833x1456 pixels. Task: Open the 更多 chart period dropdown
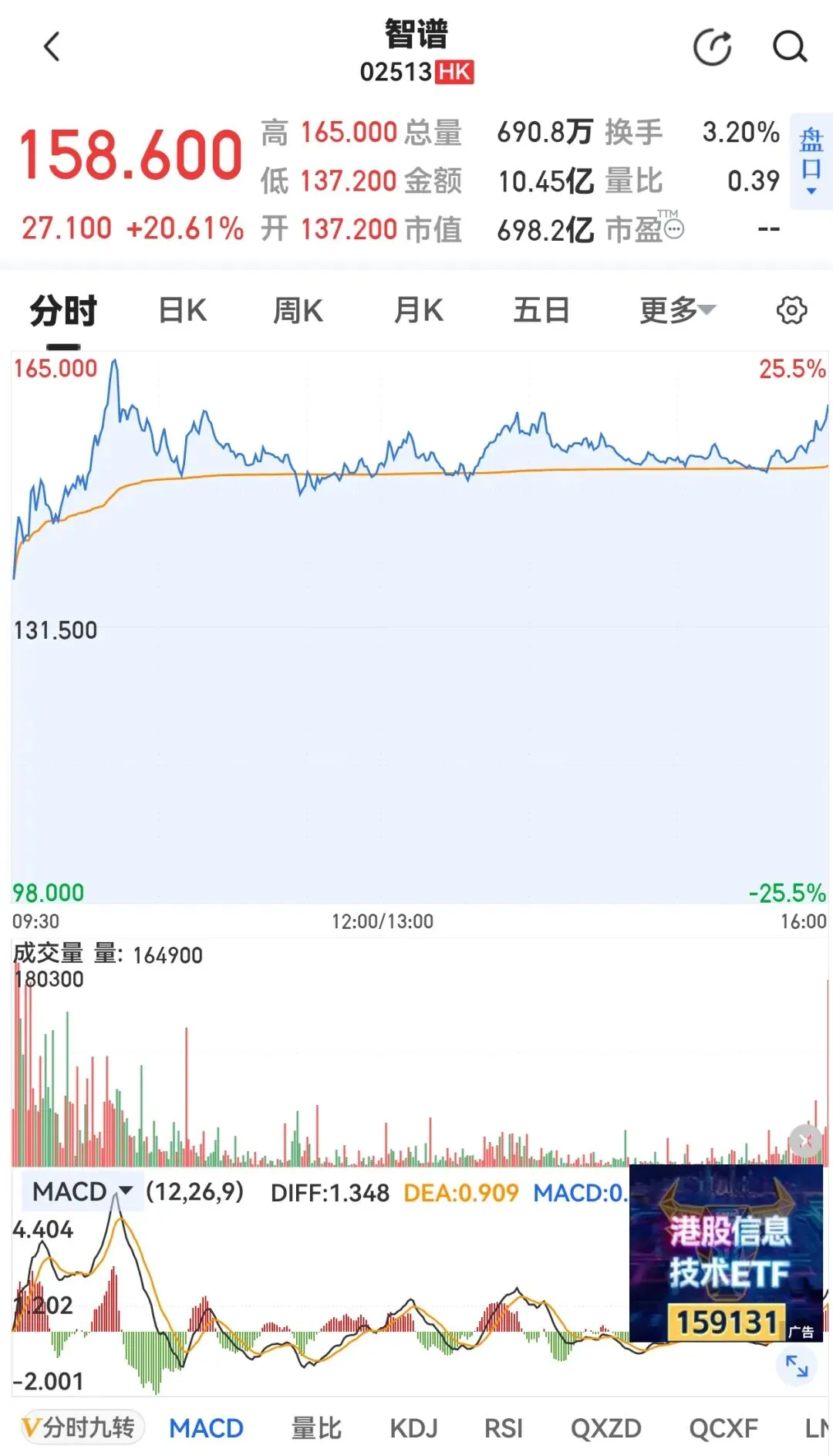(x=676, y=310)
